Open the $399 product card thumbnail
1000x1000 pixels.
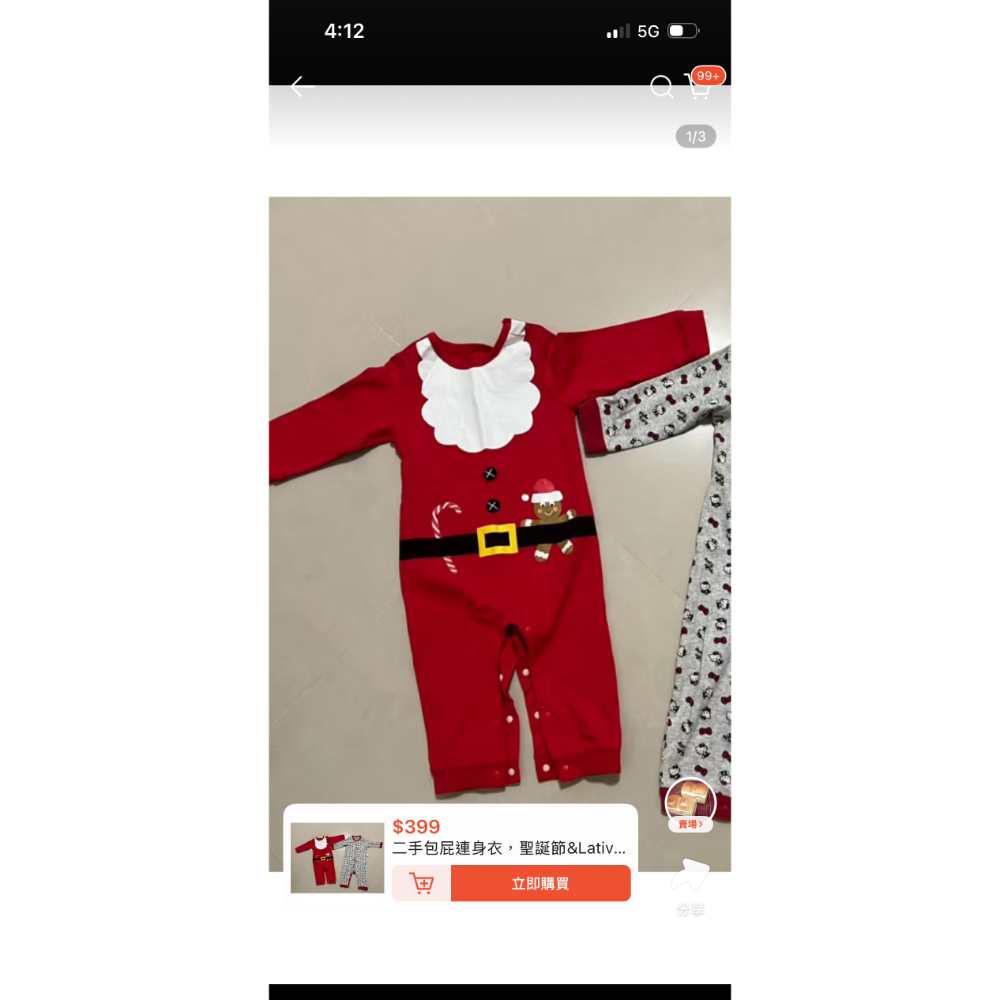[337, 858]
